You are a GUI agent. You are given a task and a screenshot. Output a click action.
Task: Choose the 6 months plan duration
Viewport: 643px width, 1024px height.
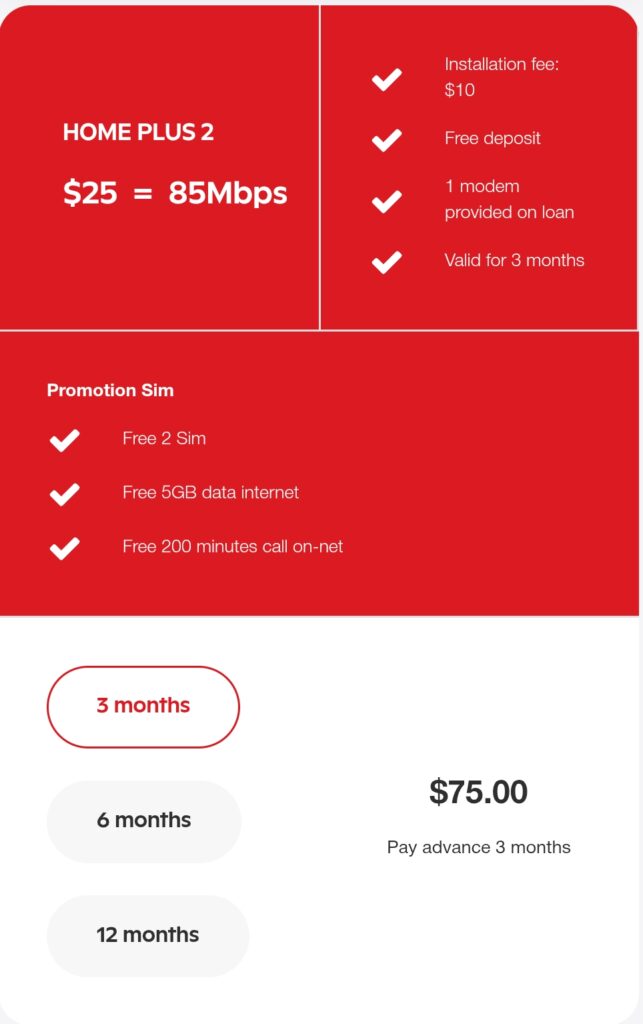tap(144, 821)
